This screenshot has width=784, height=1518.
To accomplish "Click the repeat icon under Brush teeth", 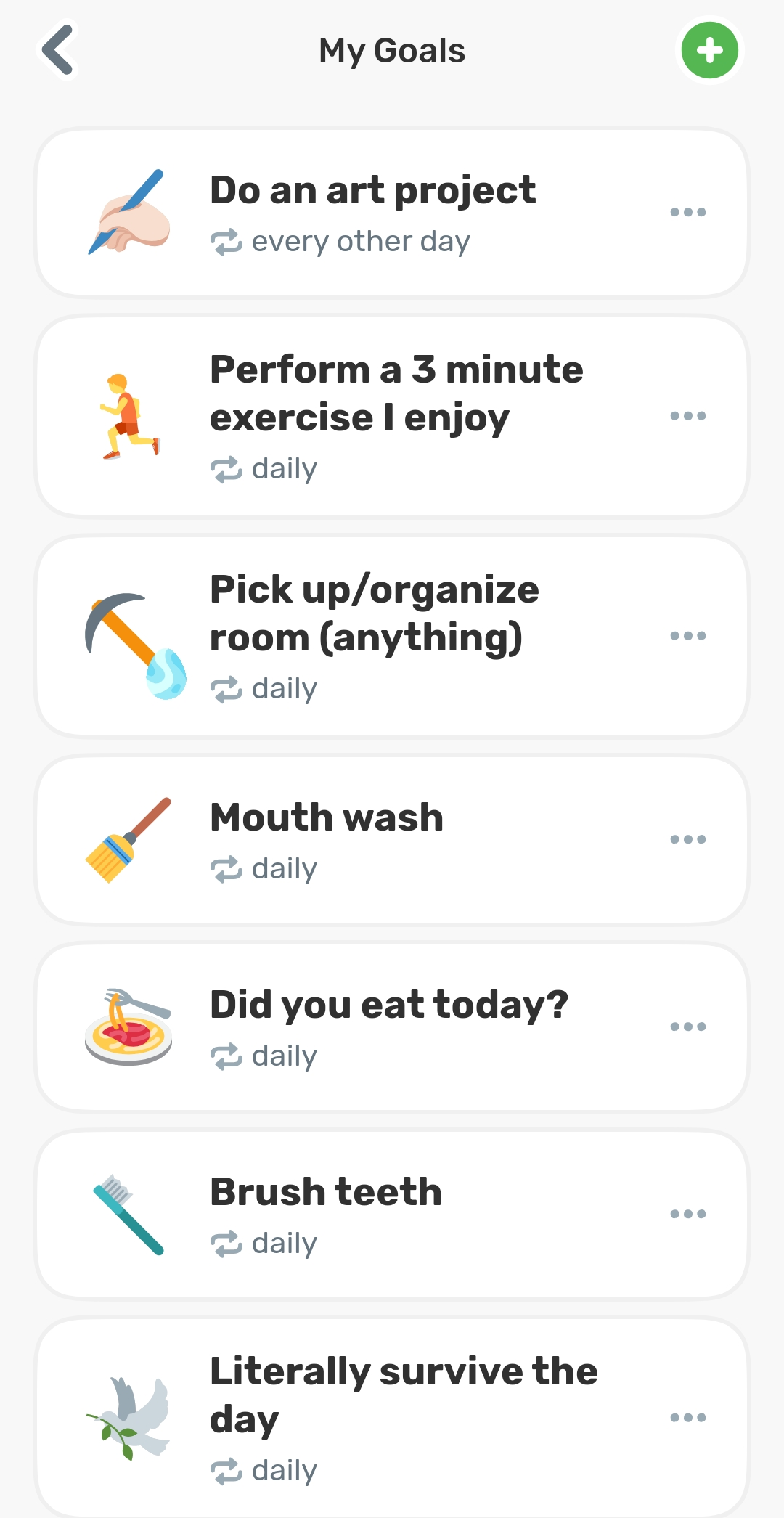I will click(227, 1242).
